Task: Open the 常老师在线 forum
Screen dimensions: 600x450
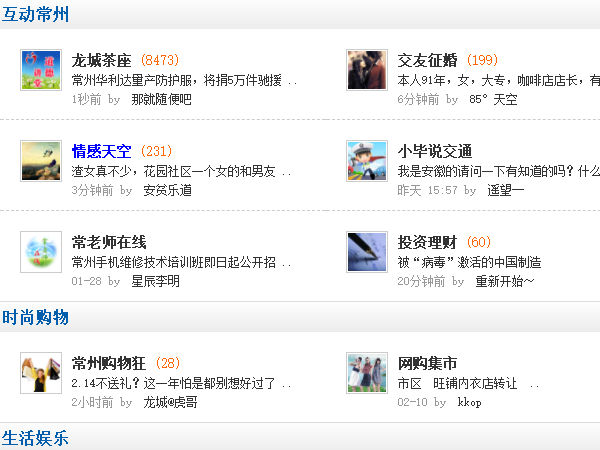Action: point(109,242)
